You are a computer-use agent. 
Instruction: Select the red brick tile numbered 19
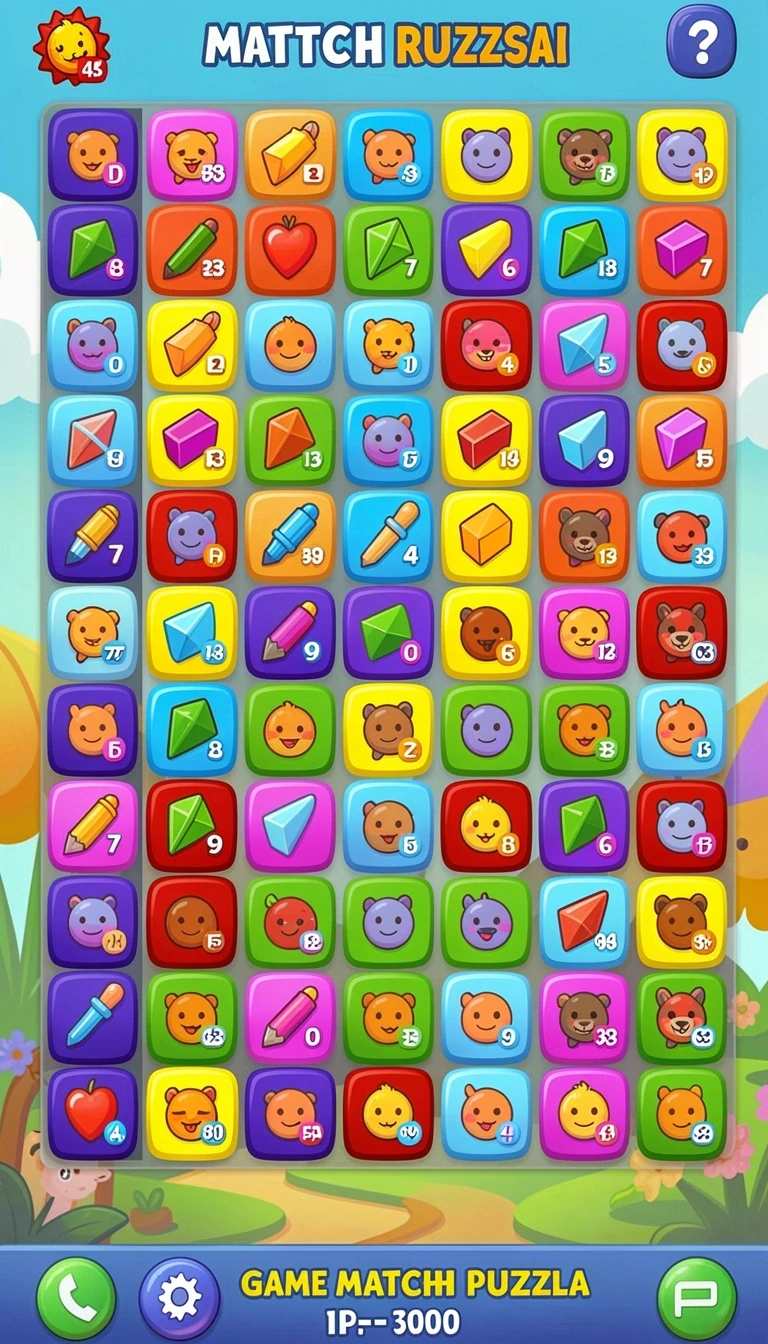coord(486,440)
